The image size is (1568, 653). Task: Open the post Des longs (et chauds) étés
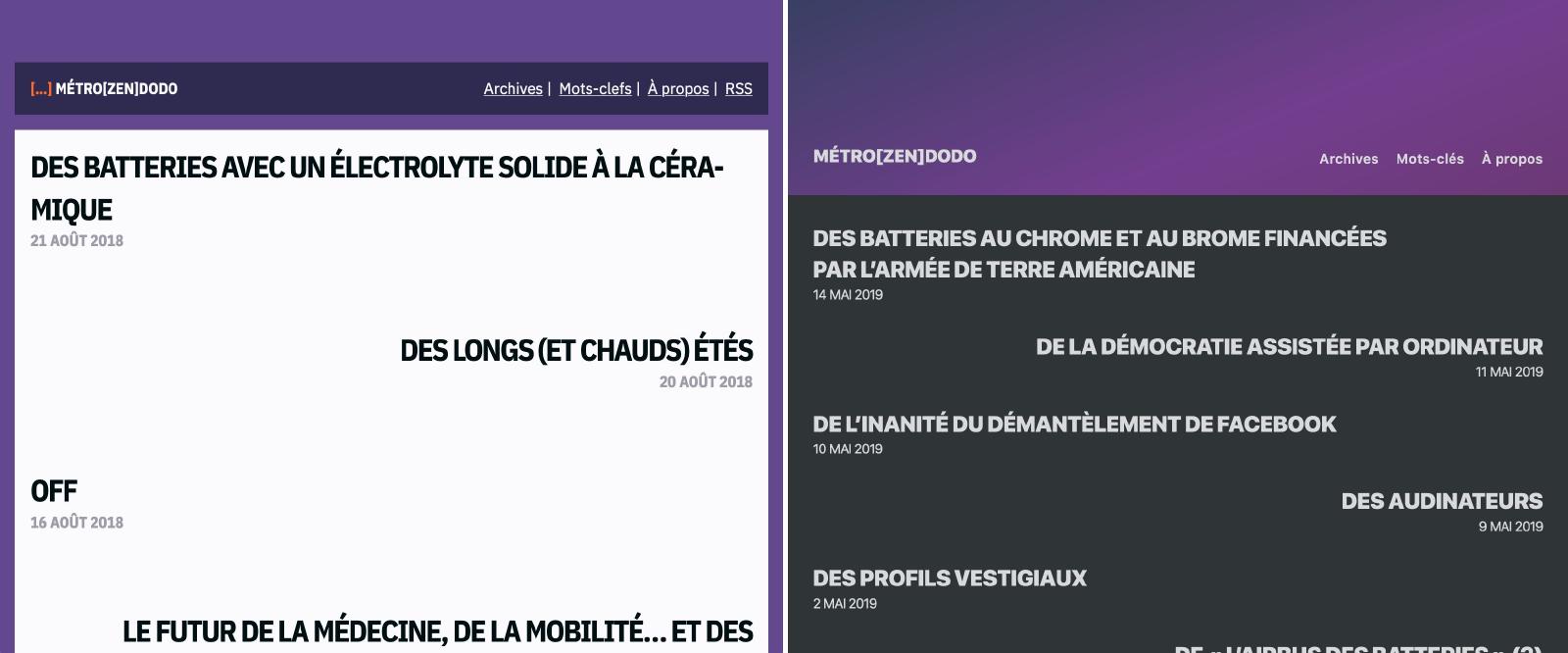coord(576,350)
